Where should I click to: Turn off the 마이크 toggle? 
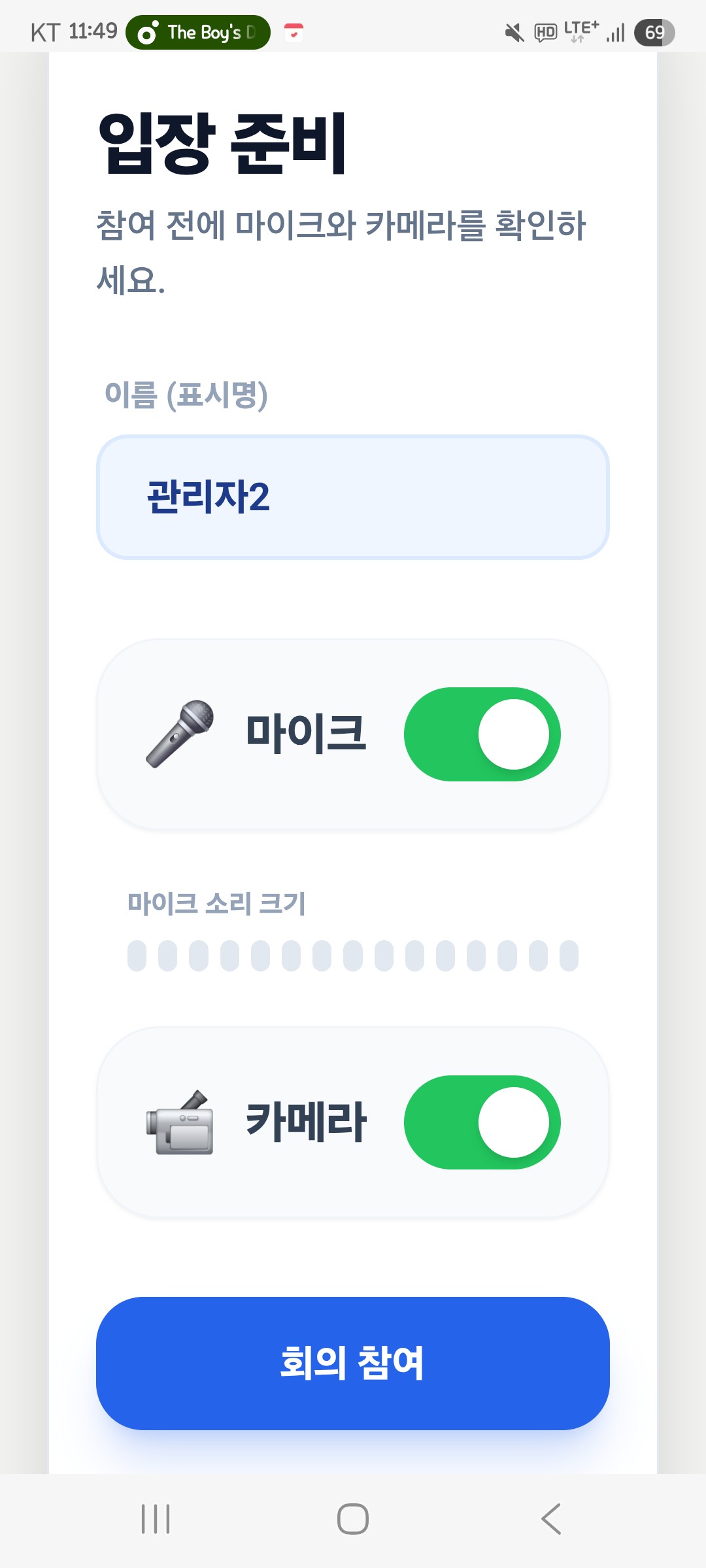pos(482,734)
